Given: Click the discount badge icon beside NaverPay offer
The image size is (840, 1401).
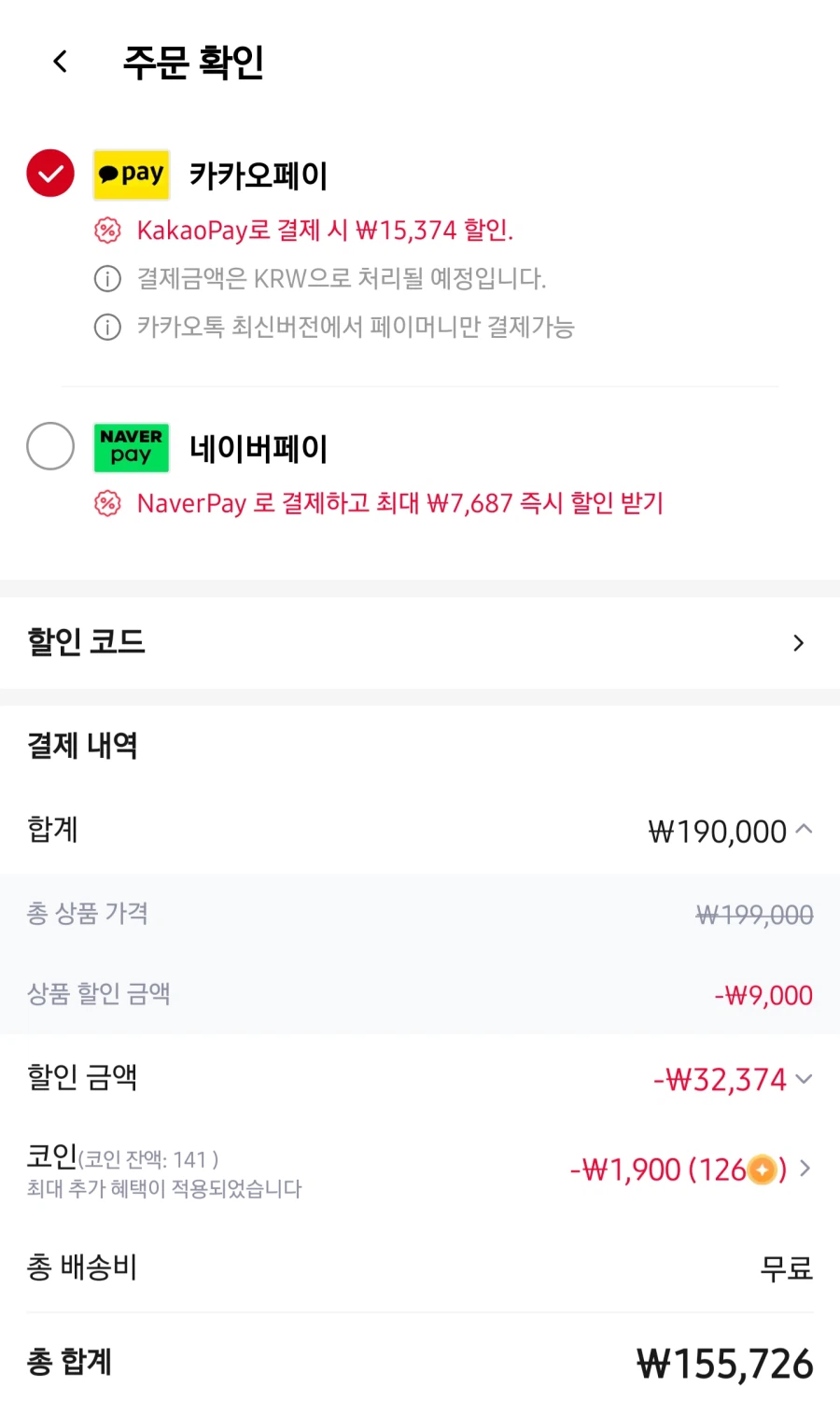Looking at the screenshot, I should pos(106,503).
